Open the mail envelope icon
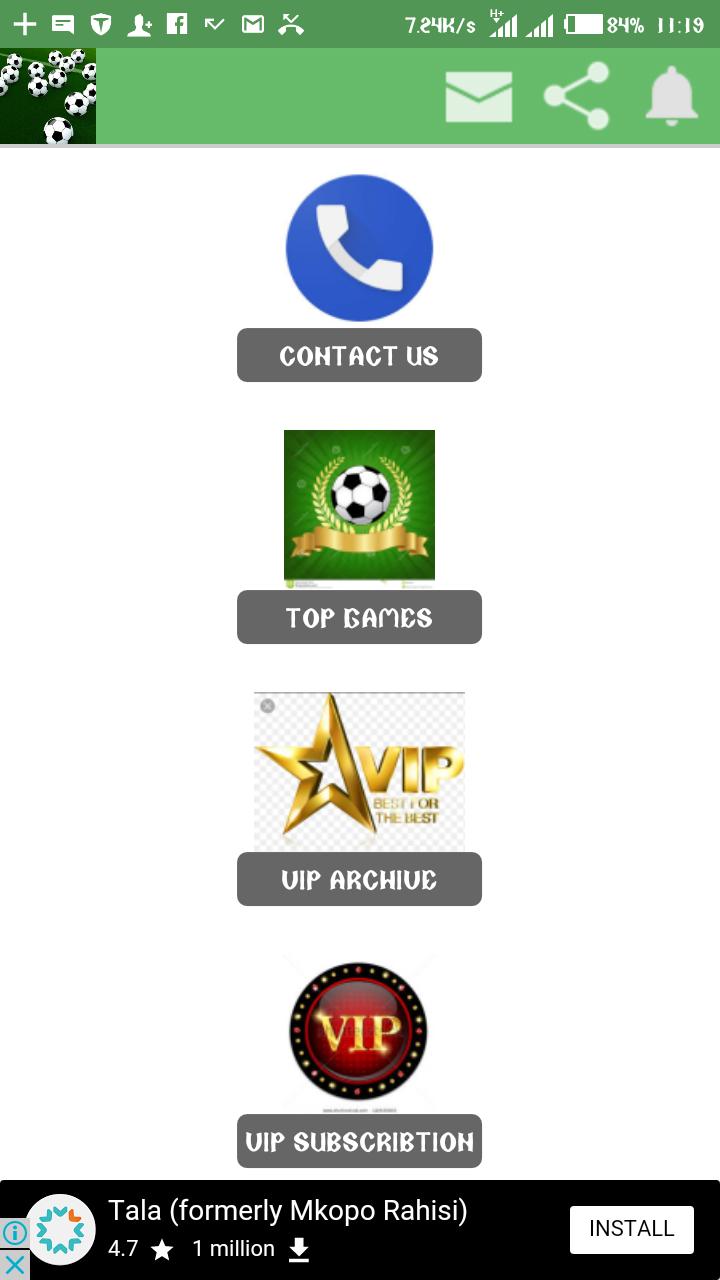720x1280 pixels. point(478,97)
